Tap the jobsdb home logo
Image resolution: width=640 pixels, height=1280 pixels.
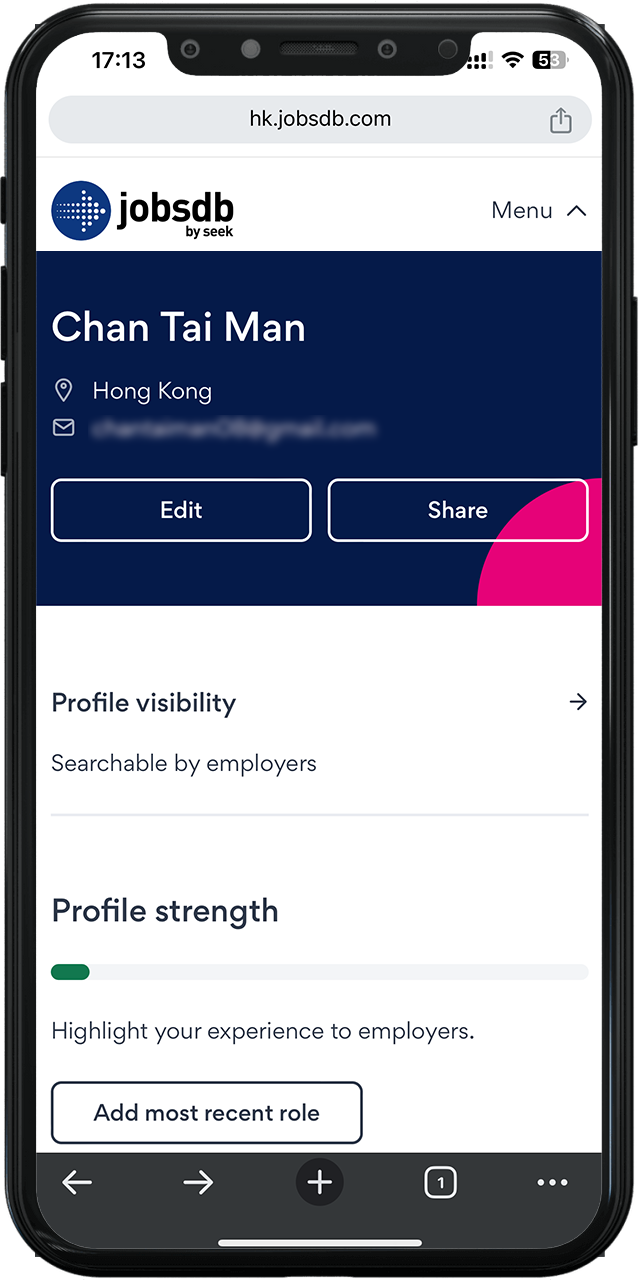tap(142, 210)
